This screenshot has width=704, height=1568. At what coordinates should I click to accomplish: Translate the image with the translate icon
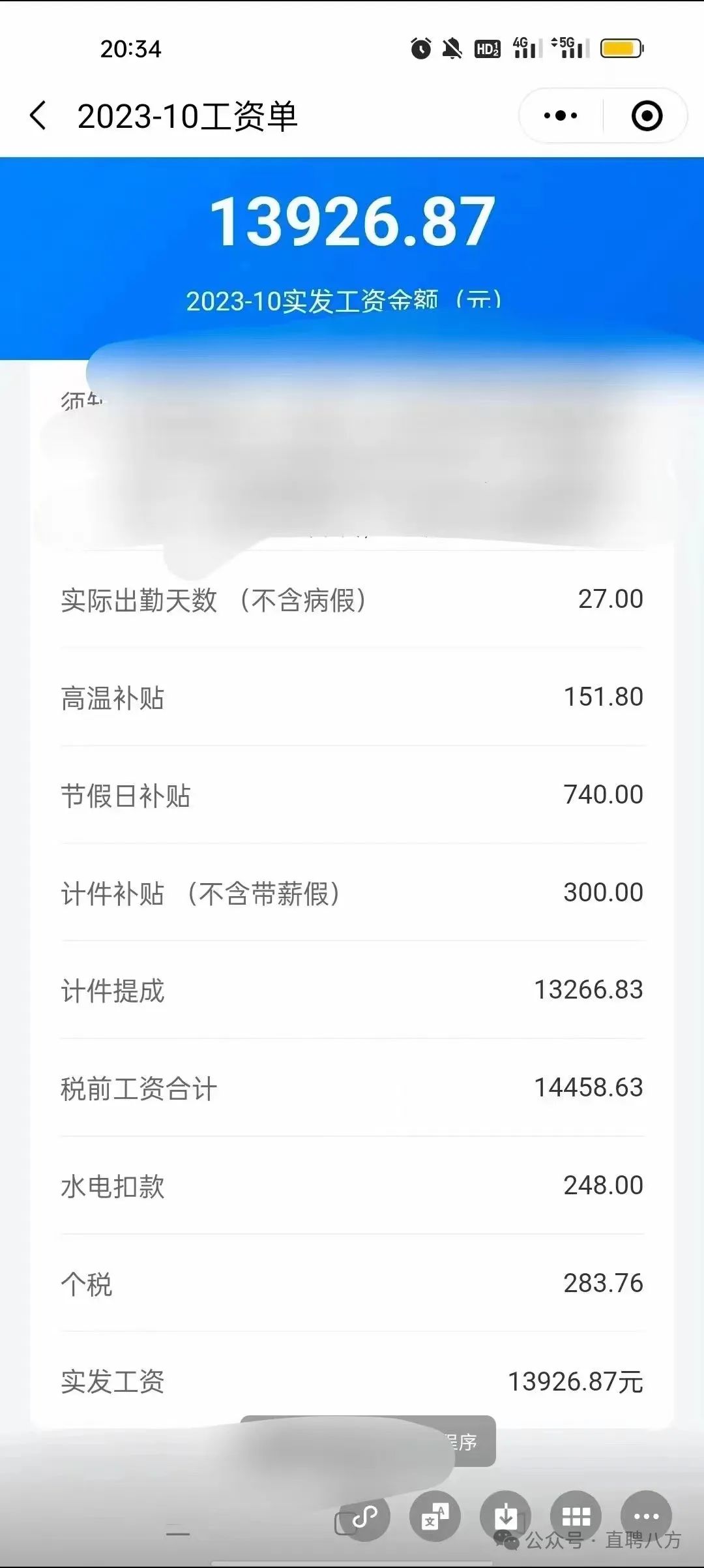point(435,1516)
